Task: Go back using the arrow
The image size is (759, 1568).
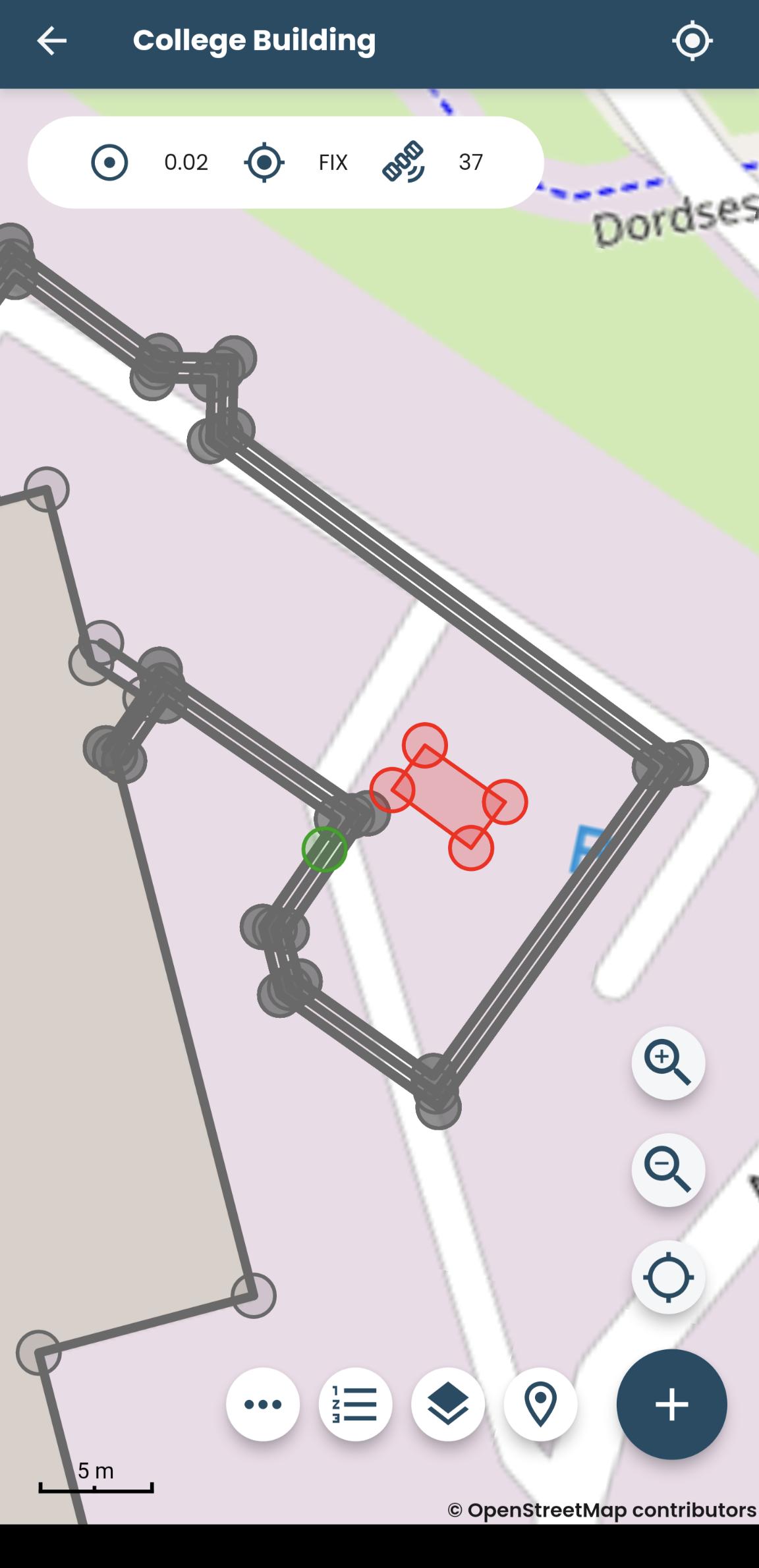Action: pyautogui.click(x=51, y=41)
